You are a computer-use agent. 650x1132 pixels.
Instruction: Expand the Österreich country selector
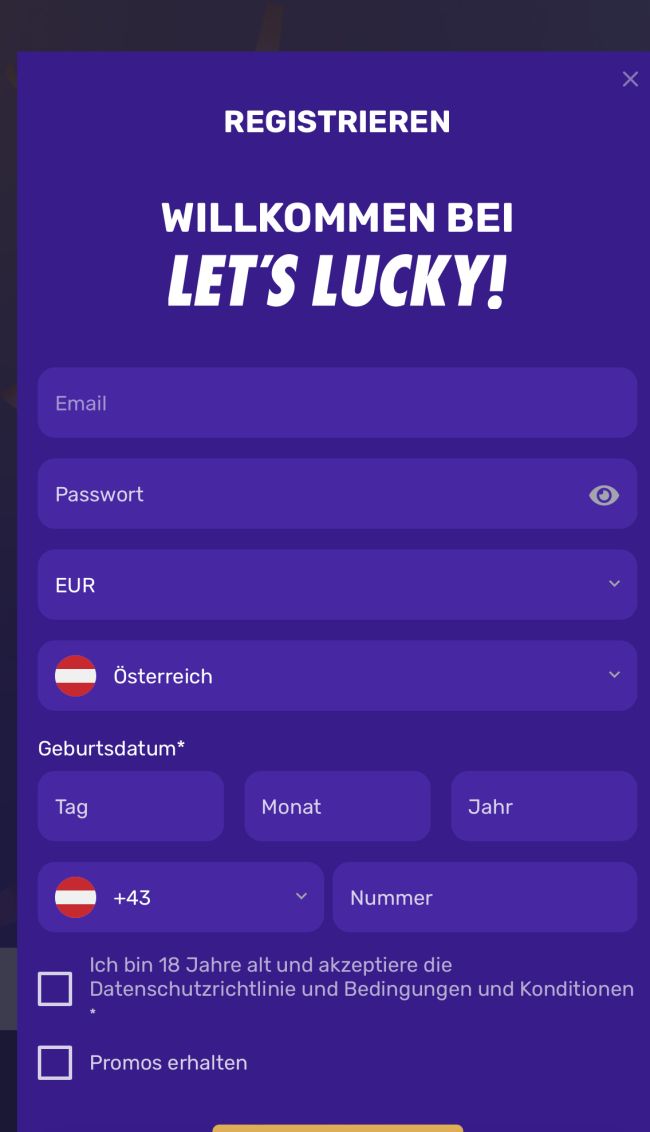pos(337,676)
